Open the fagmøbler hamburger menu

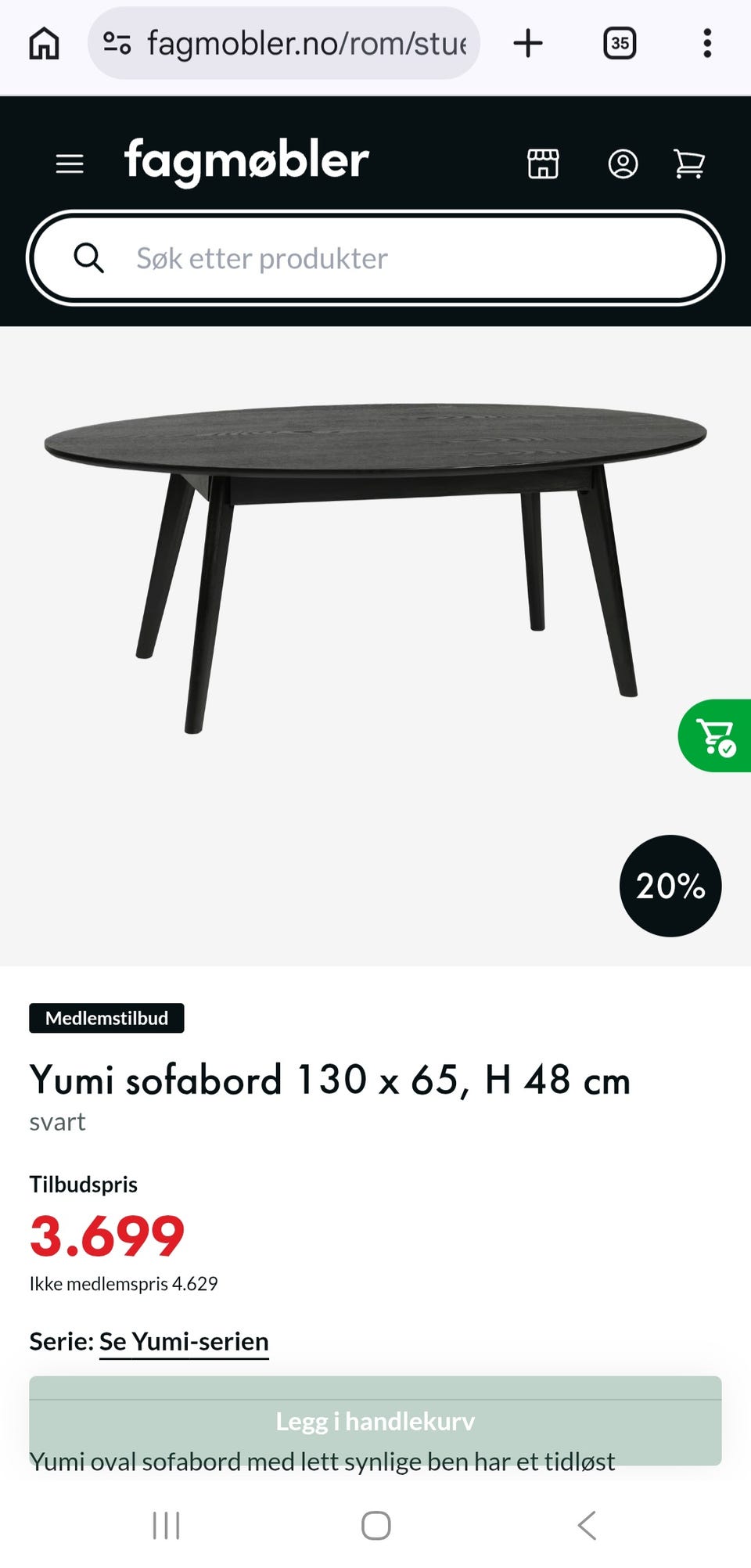point(70,164)
